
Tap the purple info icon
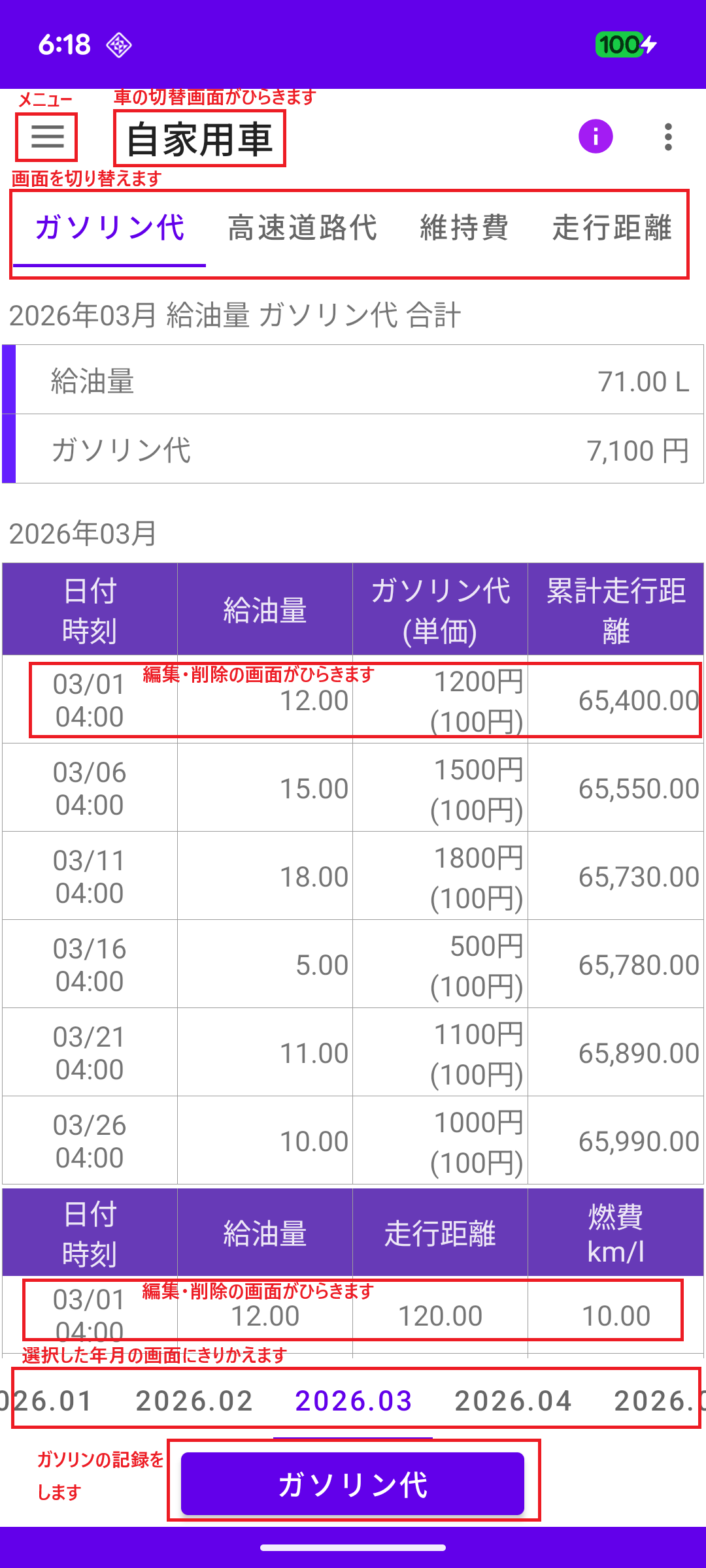pos(595,137)
